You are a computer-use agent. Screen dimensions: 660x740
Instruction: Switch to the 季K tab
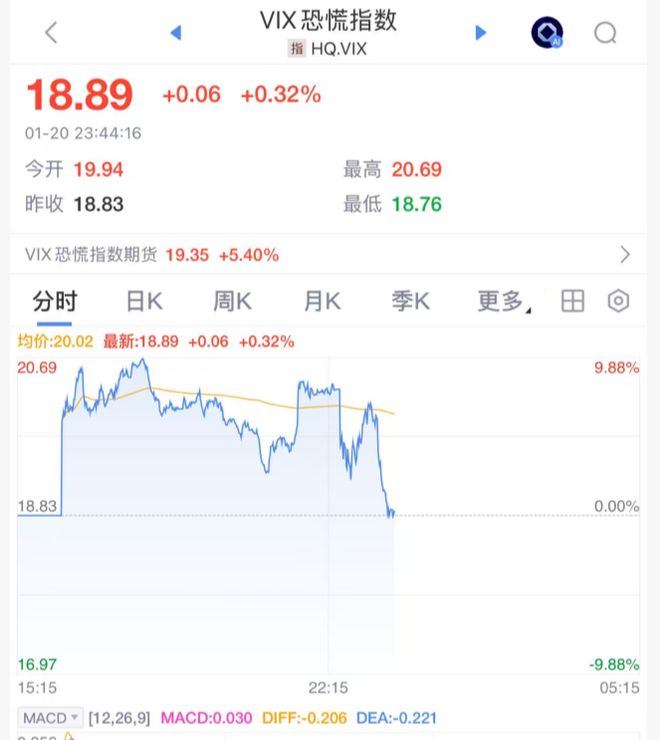pos(410,301)
